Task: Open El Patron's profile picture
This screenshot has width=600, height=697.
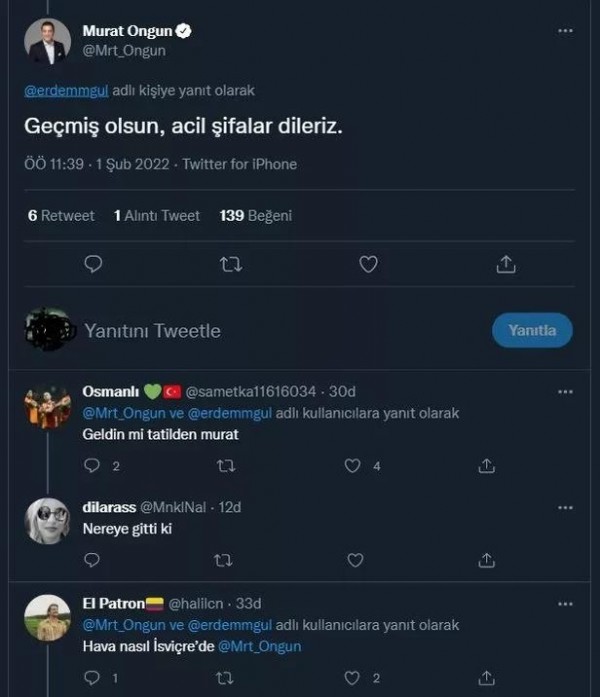Action: pyautogui.click(x=47, y=618)
